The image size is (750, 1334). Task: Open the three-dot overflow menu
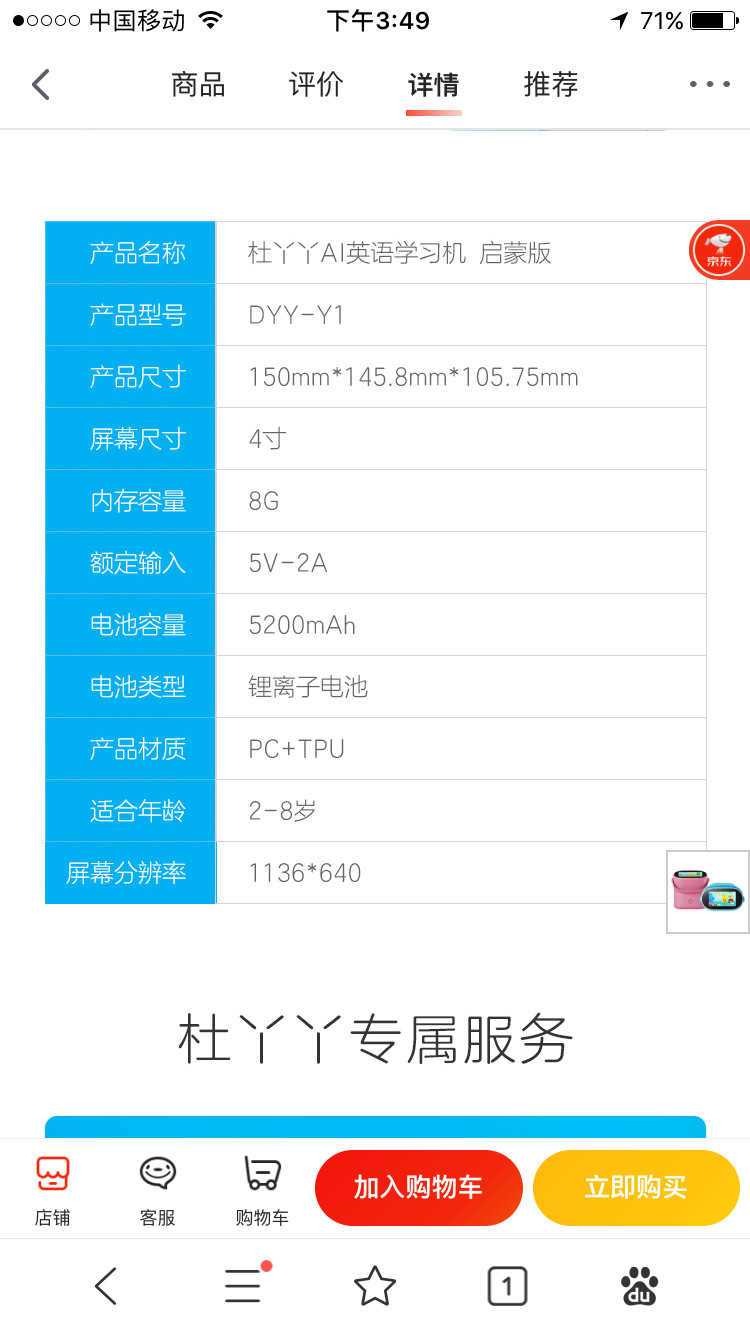point(710,85)
